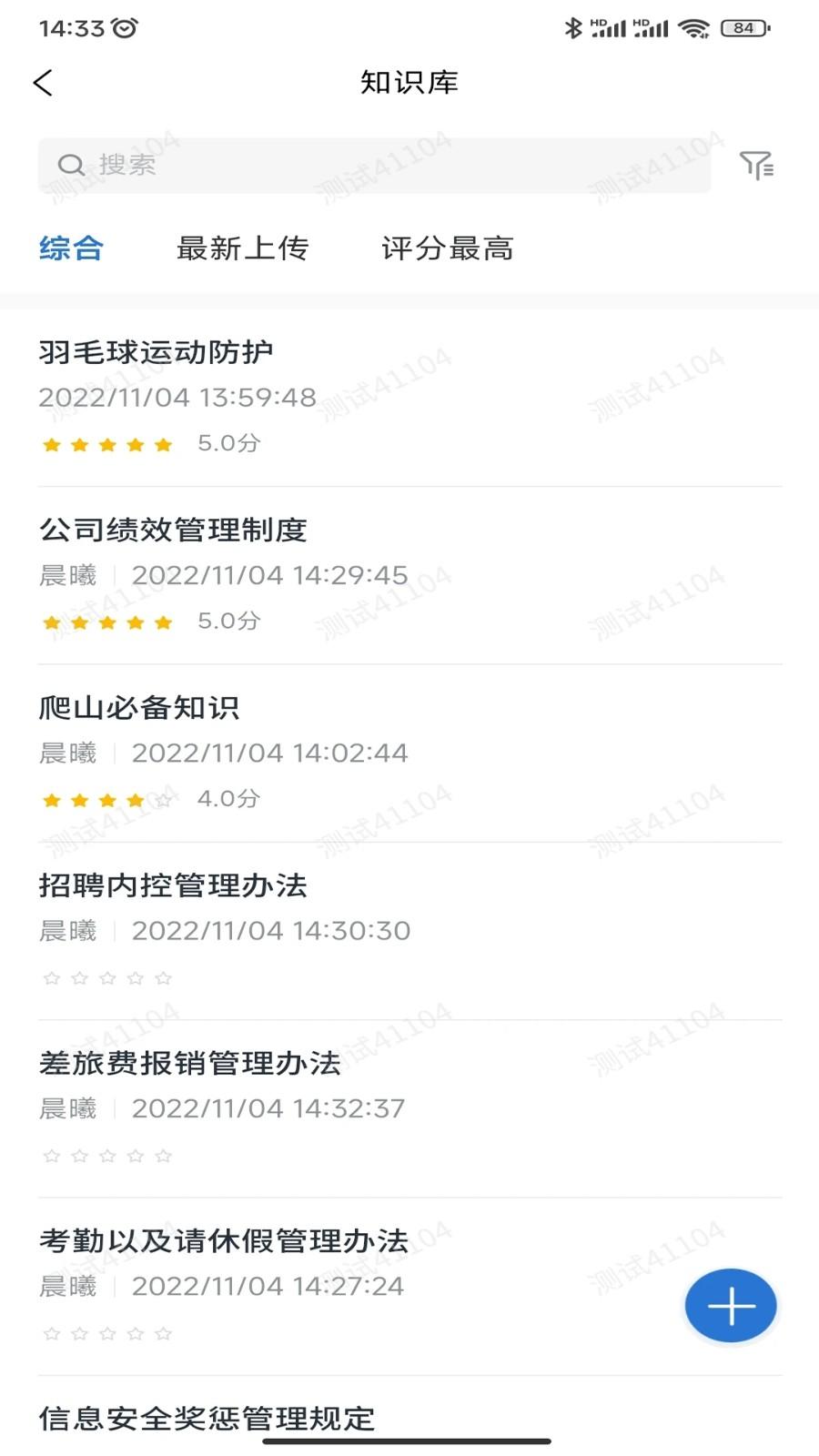This screenshot has width=819, height=1456.
Task: Open the filter icon beside search
Action: pyautogui.click(x=756, y=166)
